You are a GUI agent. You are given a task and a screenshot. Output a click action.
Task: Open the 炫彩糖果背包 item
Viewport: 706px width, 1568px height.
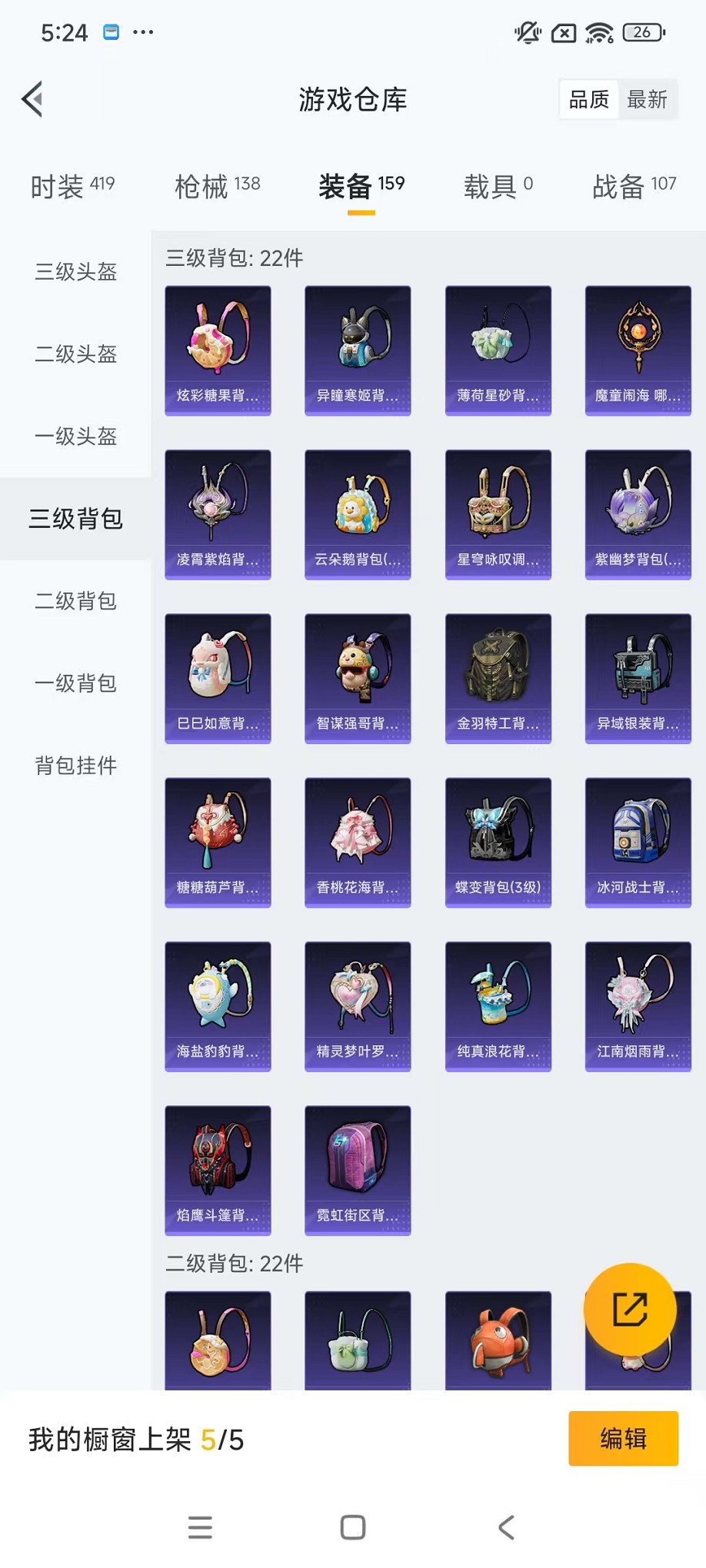[x=218, y=350]
